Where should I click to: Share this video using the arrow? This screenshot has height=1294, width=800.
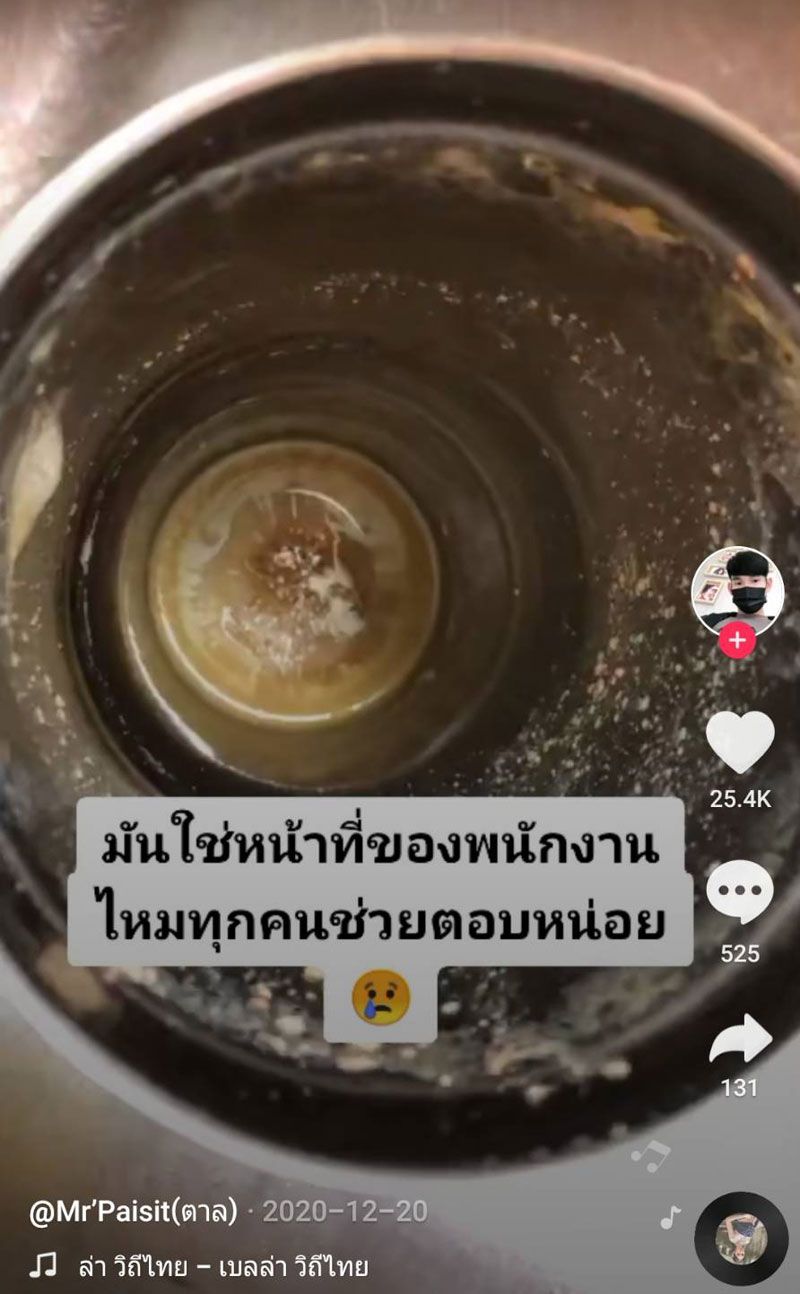(x=739, y=1041)
